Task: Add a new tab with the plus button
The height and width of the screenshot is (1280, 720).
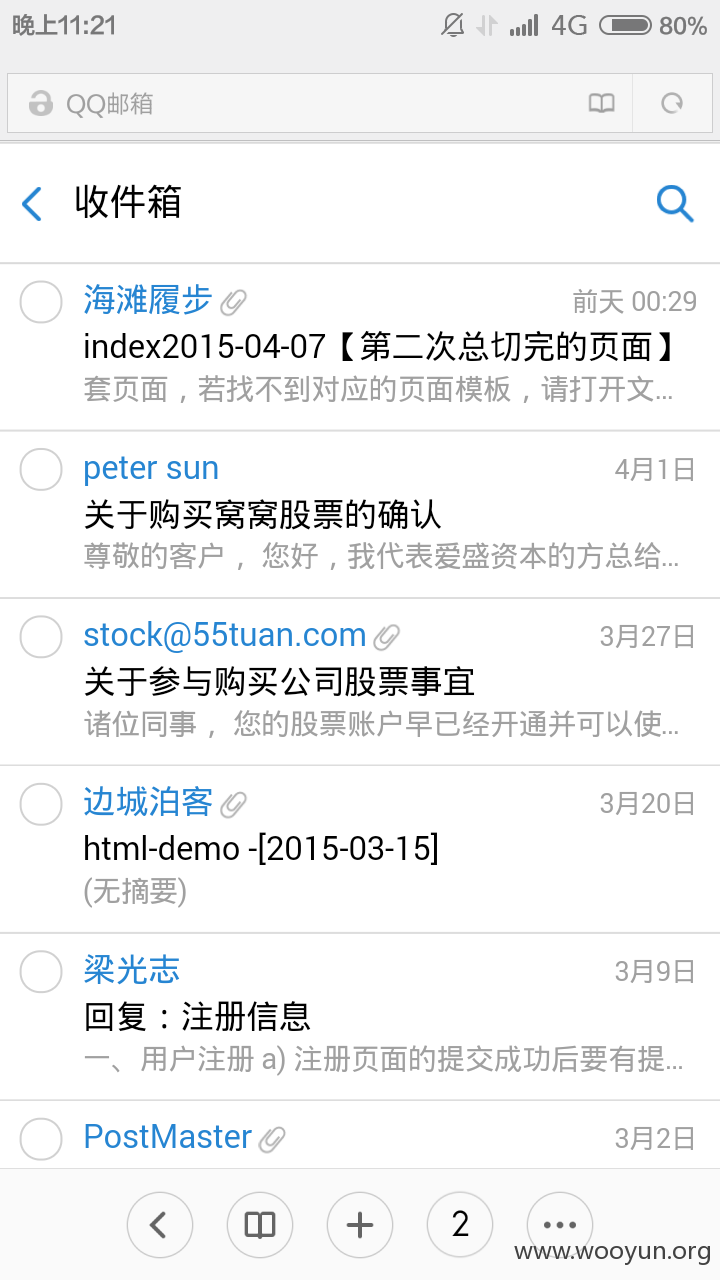Action: [x=360, y=1224]
